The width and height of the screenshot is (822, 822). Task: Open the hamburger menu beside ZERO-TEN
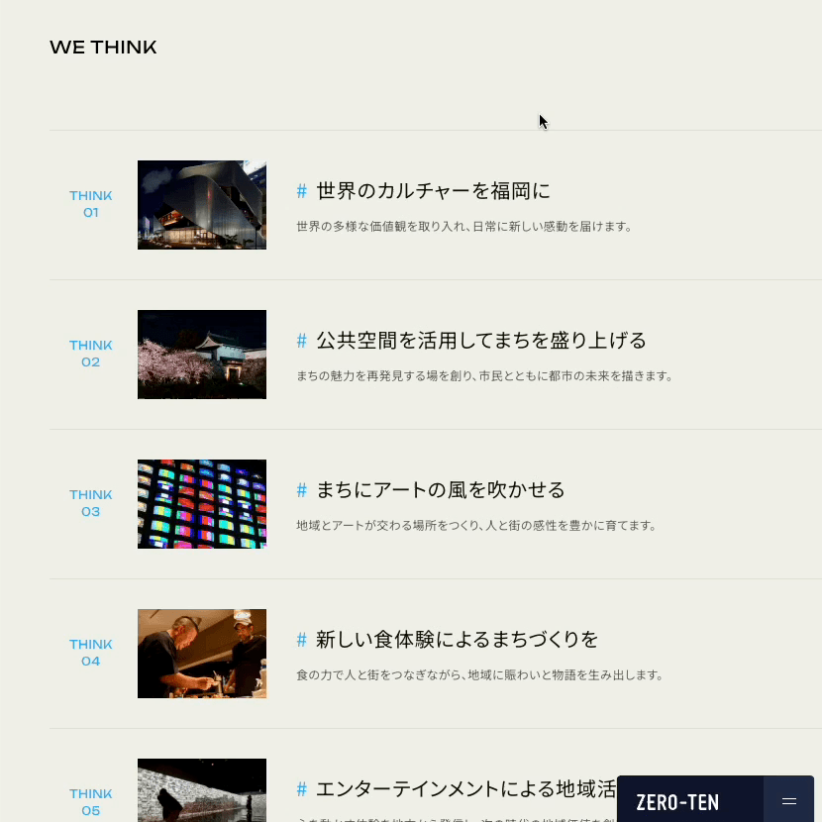[x=789, y=801]
